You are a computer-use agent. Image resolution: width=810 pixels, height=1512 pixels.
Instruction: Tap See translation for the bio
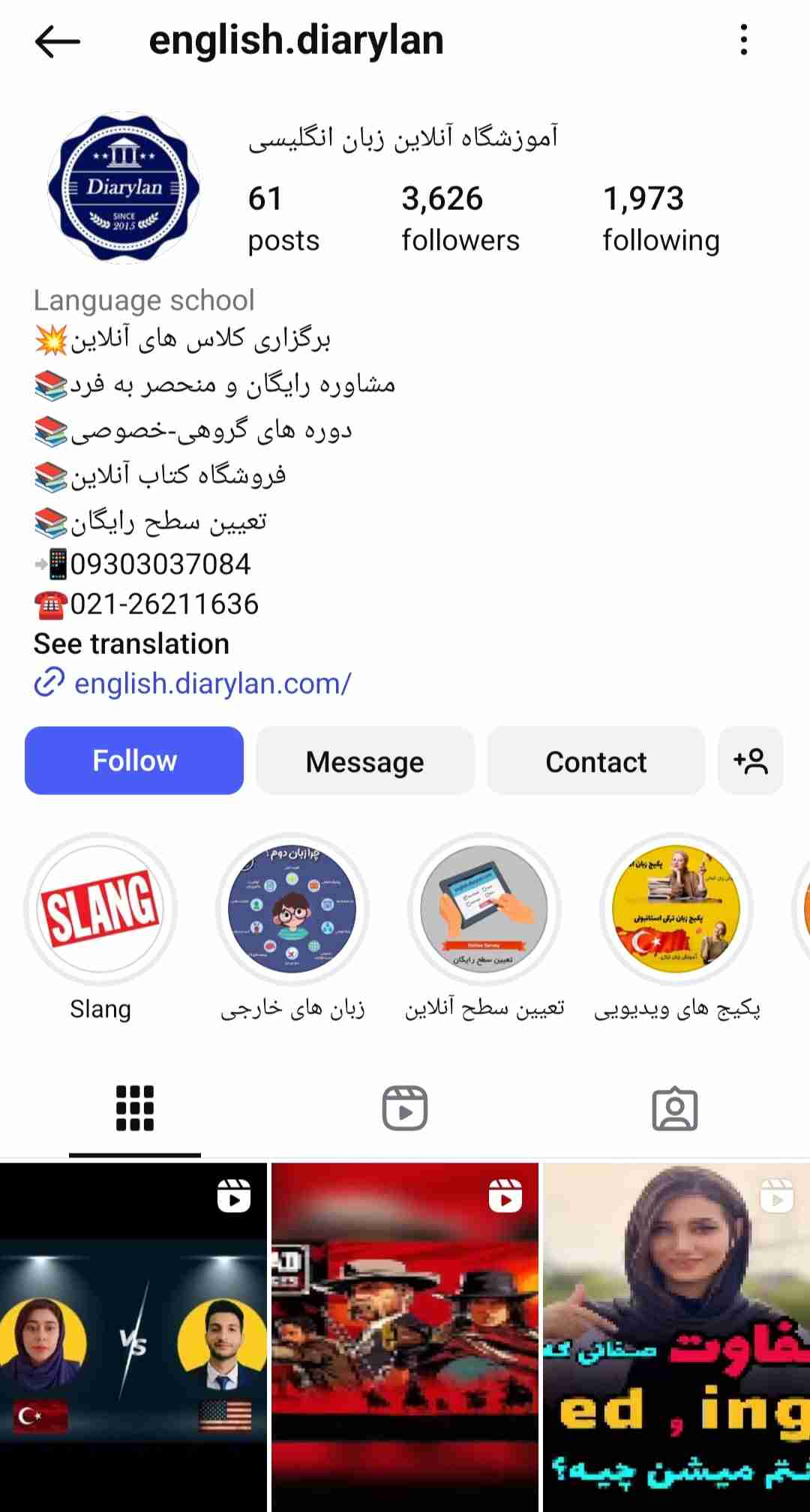click(x=131, y=644)
